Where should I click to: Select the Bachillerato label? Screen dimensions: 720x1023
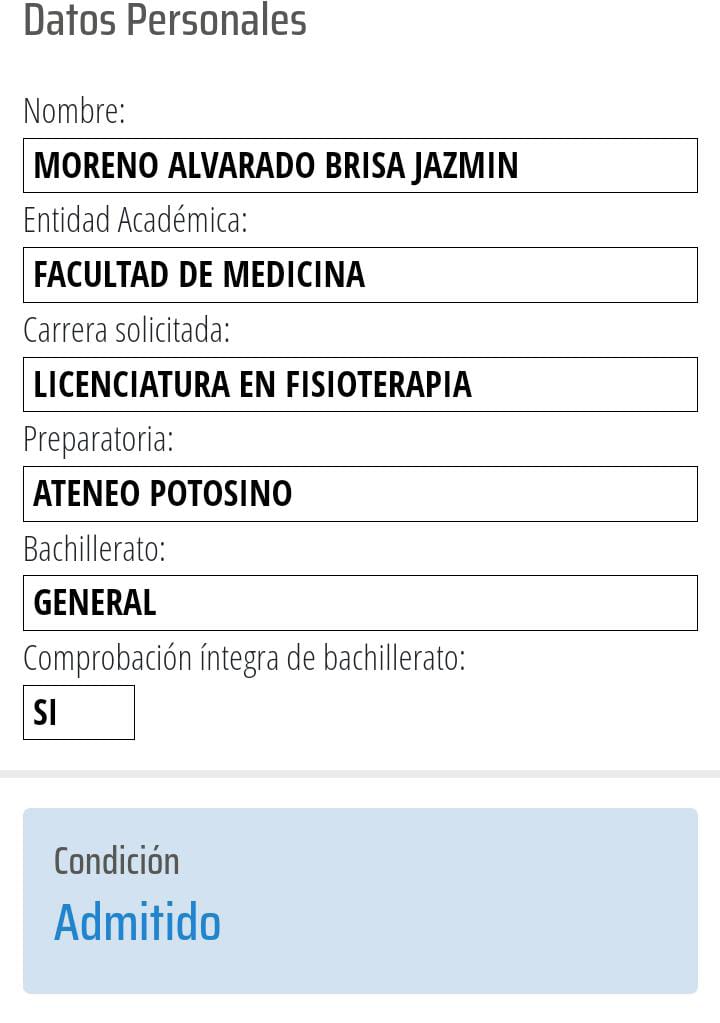point(94,549)
